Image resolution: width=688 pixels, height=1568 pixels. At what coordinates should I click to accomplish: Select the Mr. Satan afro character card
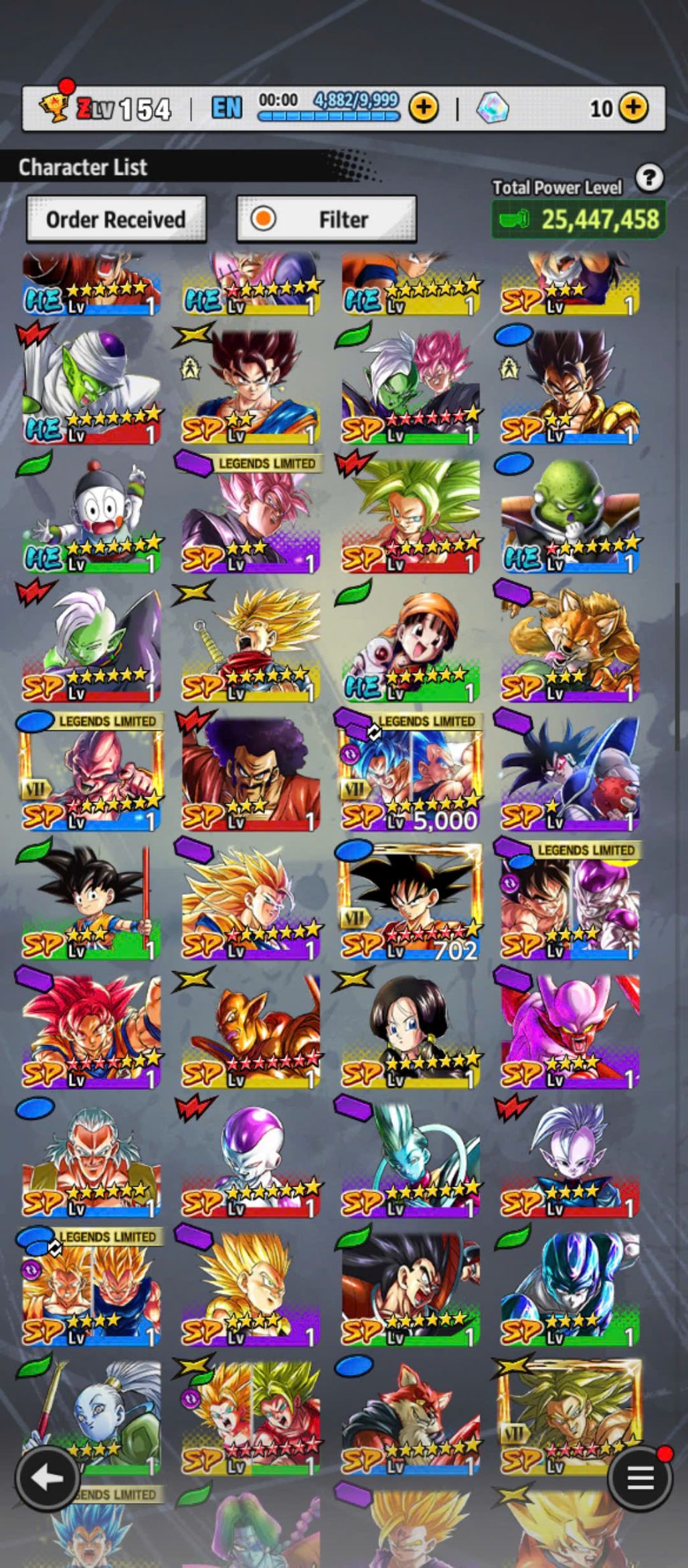click(250, 773)
